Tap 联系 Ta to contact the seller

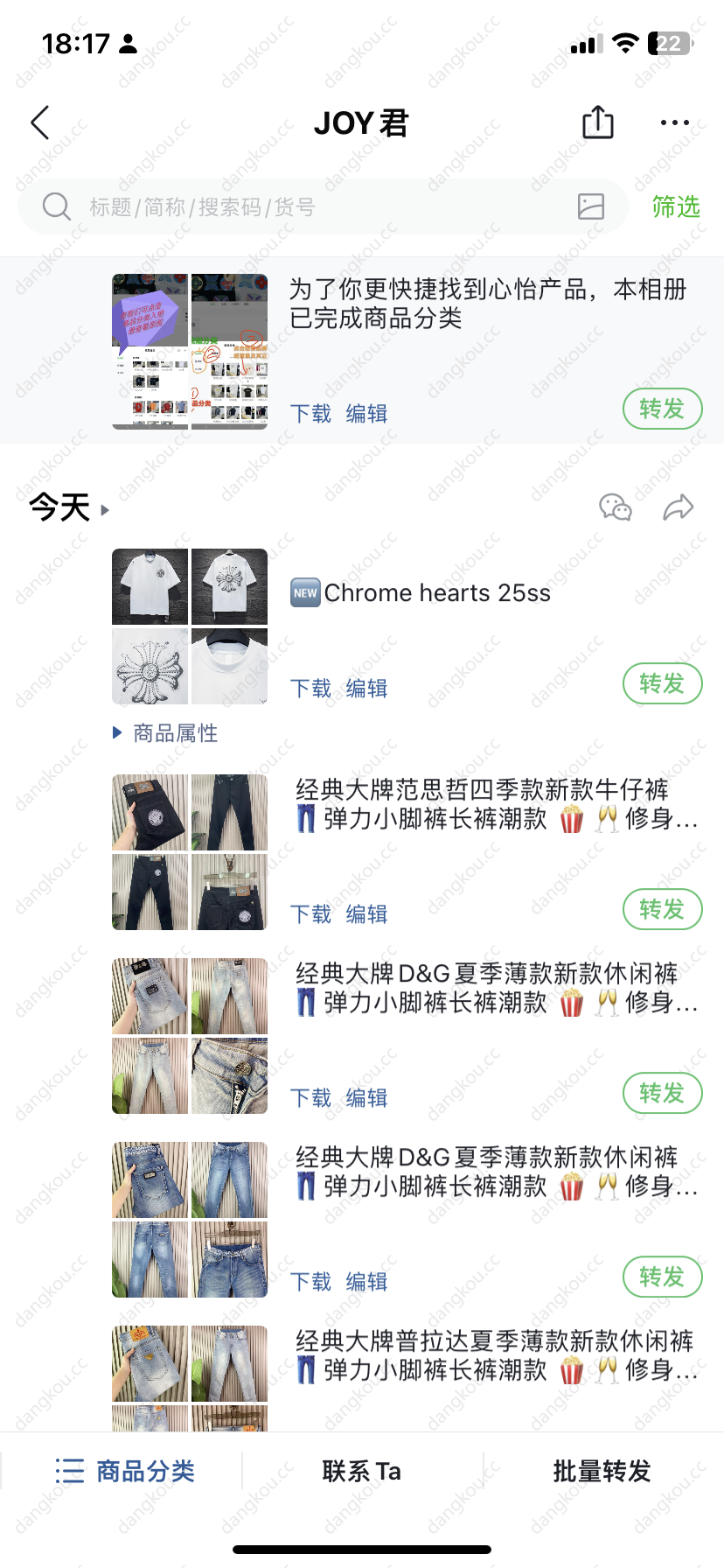point(362,1471)
